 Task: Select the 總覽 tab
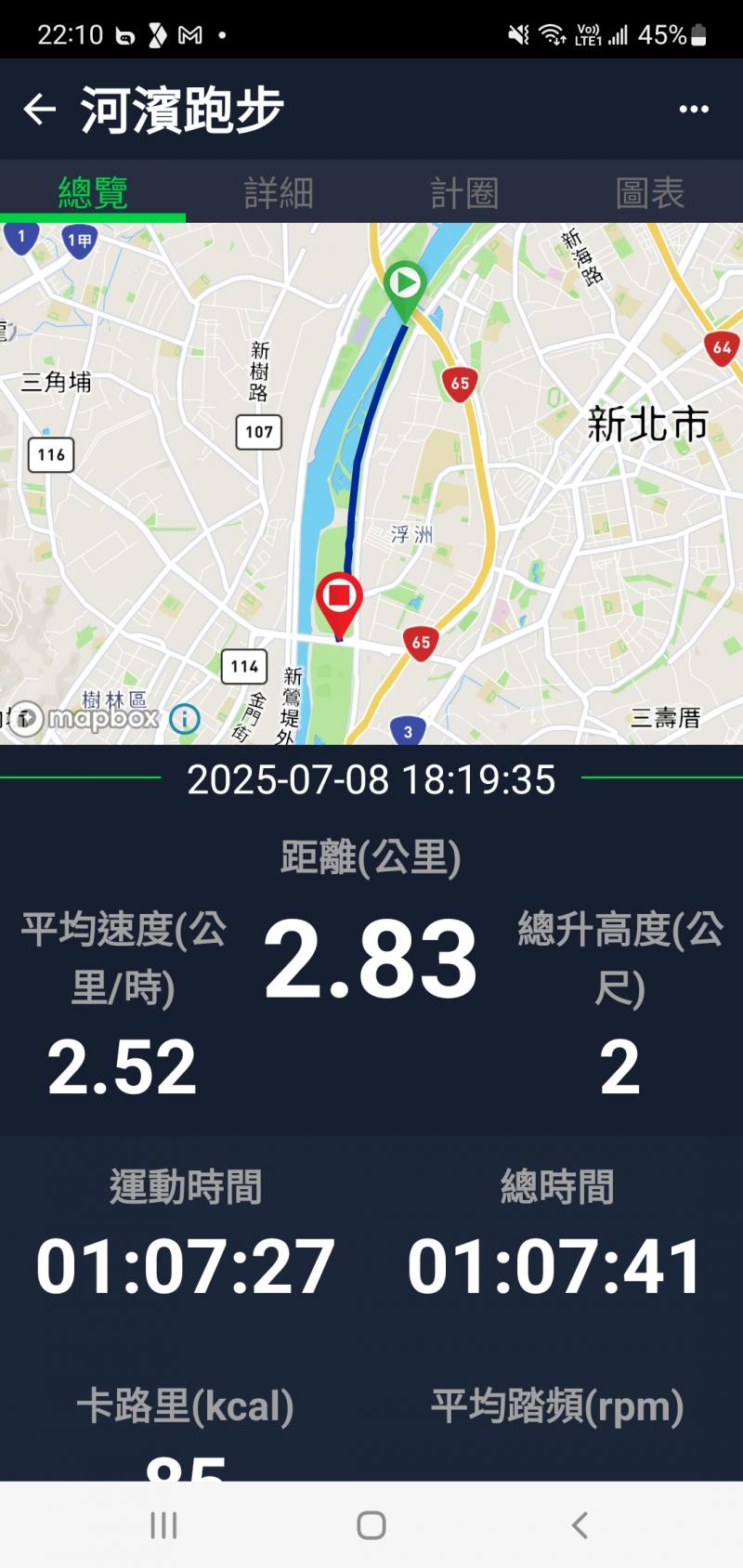point(93,193)
